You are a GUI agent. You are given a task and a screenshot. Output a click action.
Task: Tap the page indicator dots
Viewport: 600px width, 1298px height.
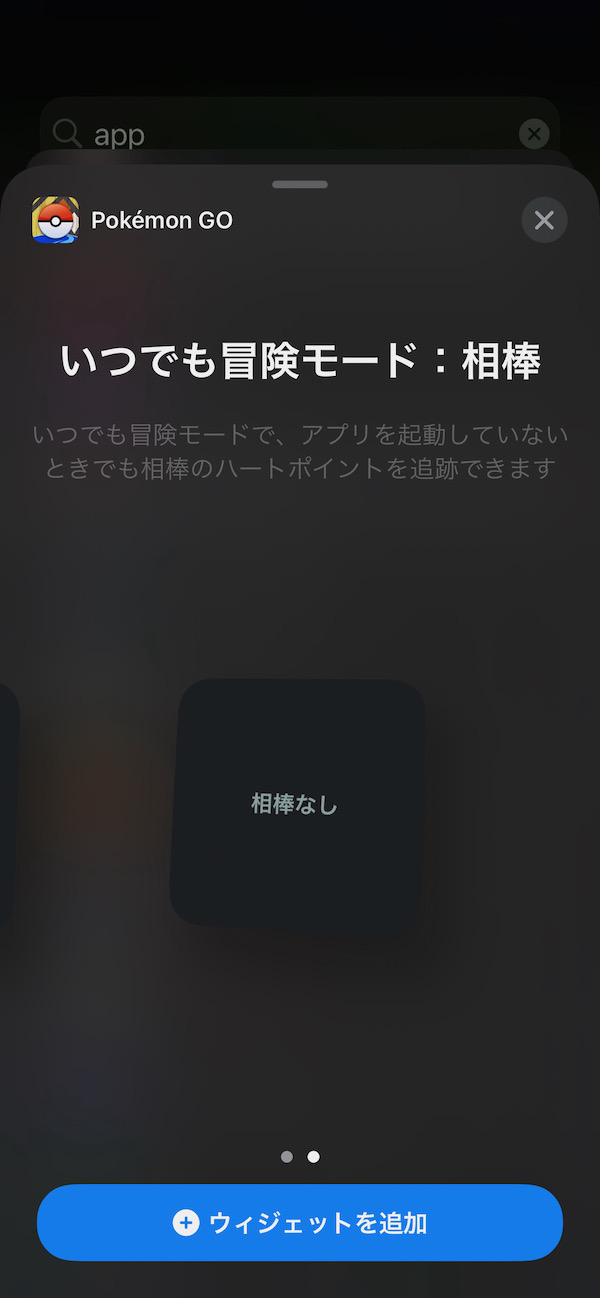click(x=300, y=1157)
